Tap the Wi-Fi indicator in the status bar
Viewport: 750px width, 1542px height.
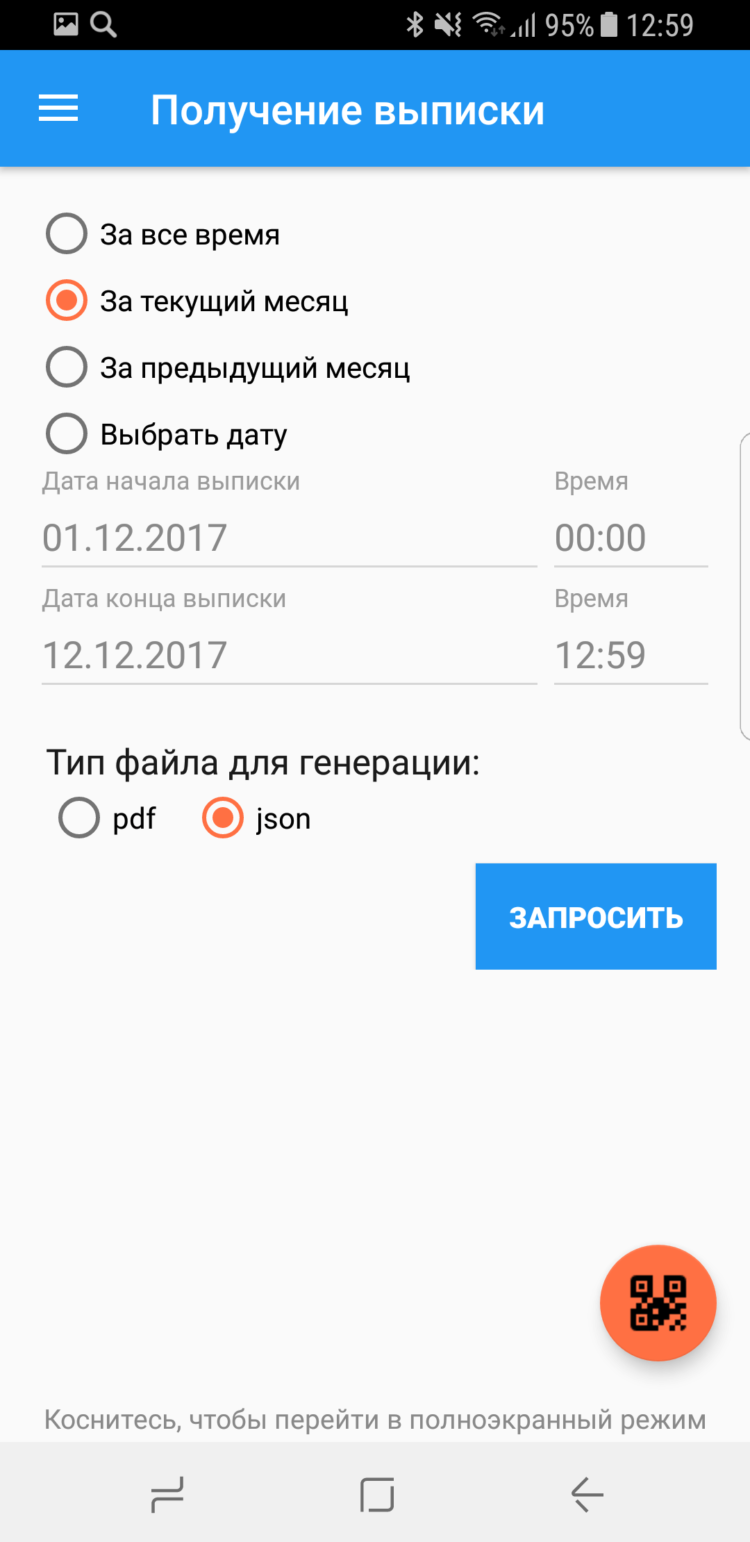pyautogui.click(x=491, y=25)
